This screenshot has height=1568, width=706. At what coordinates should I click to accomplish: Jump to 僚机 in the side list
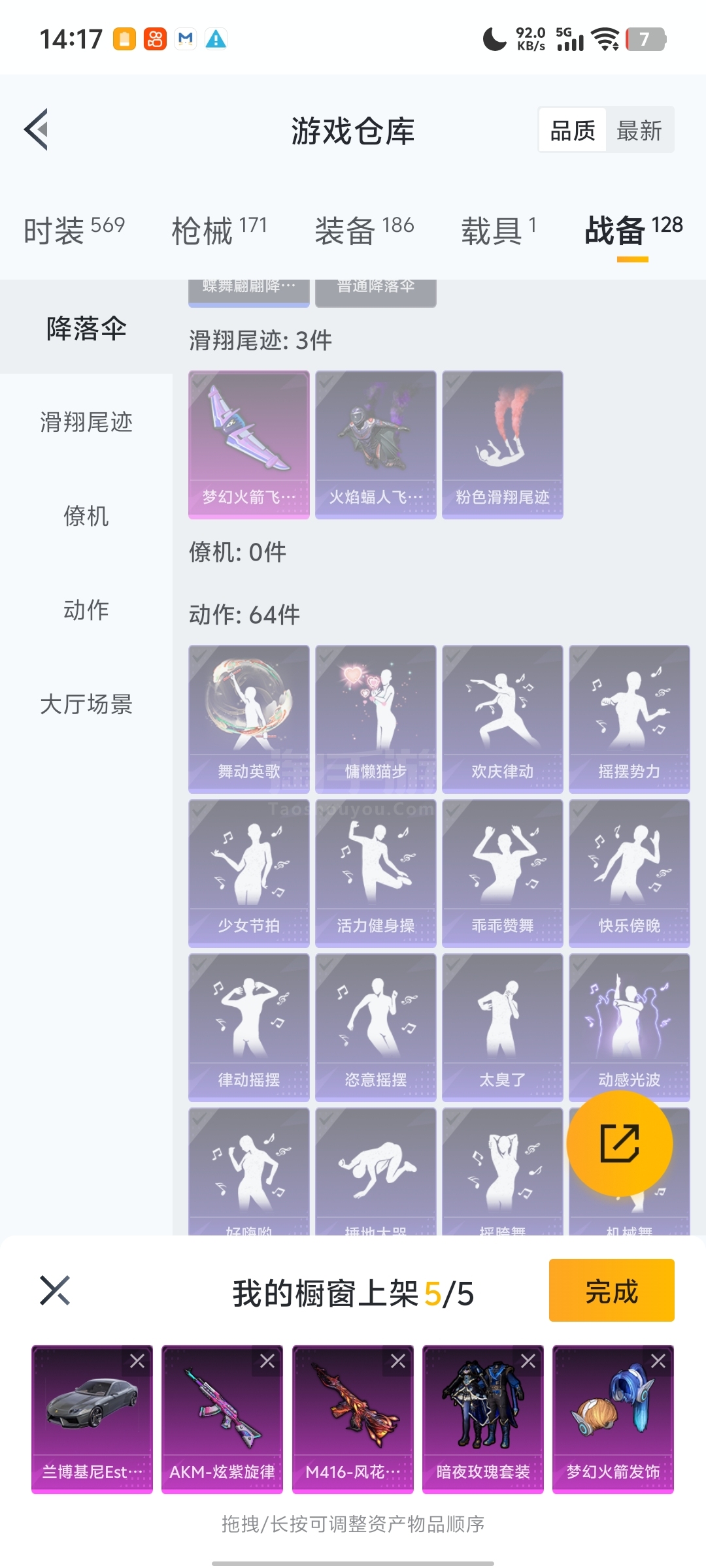coord(86,515)
